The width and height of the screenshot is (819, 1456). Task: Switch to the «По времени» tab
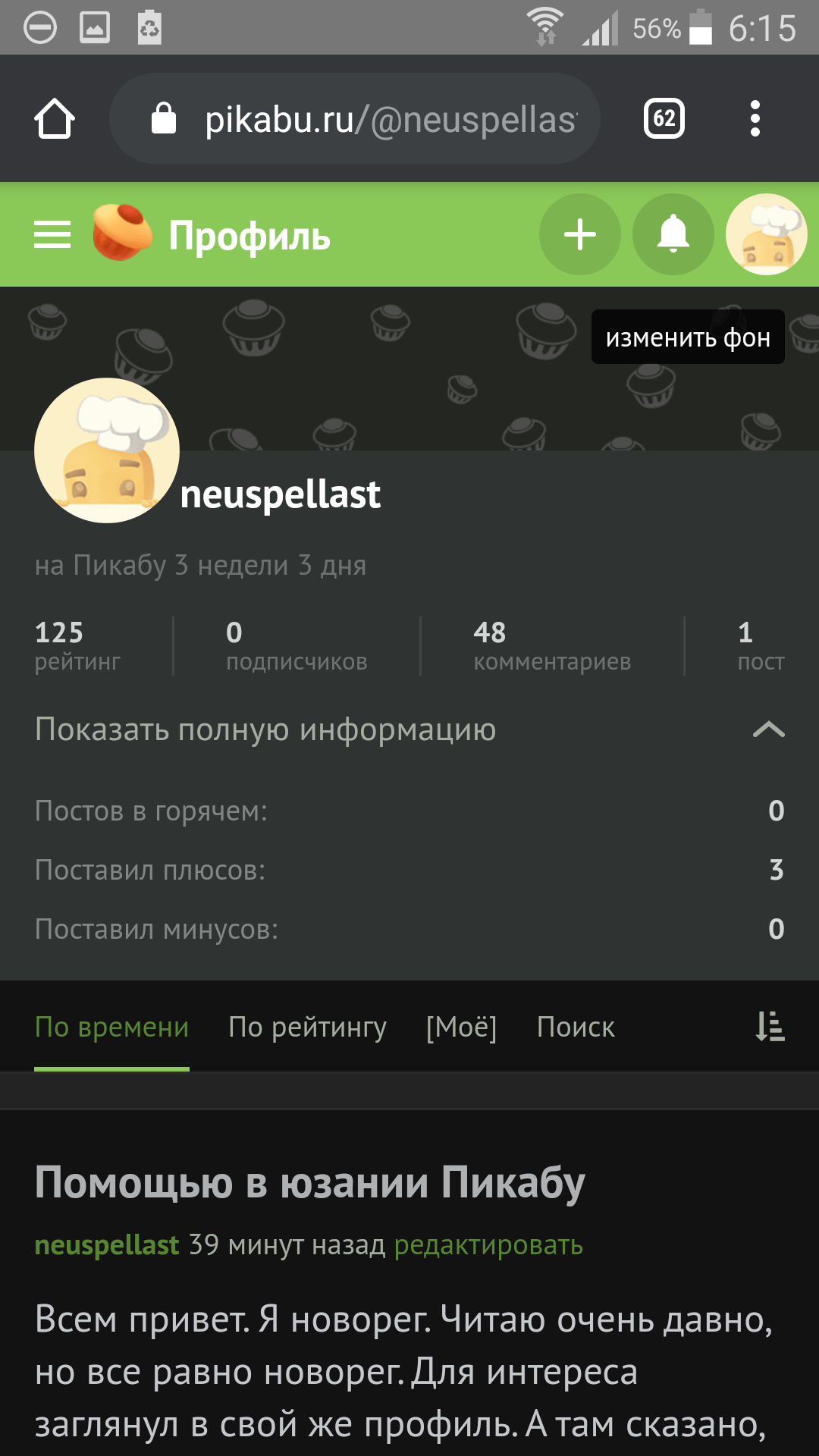click(111, 1027)
